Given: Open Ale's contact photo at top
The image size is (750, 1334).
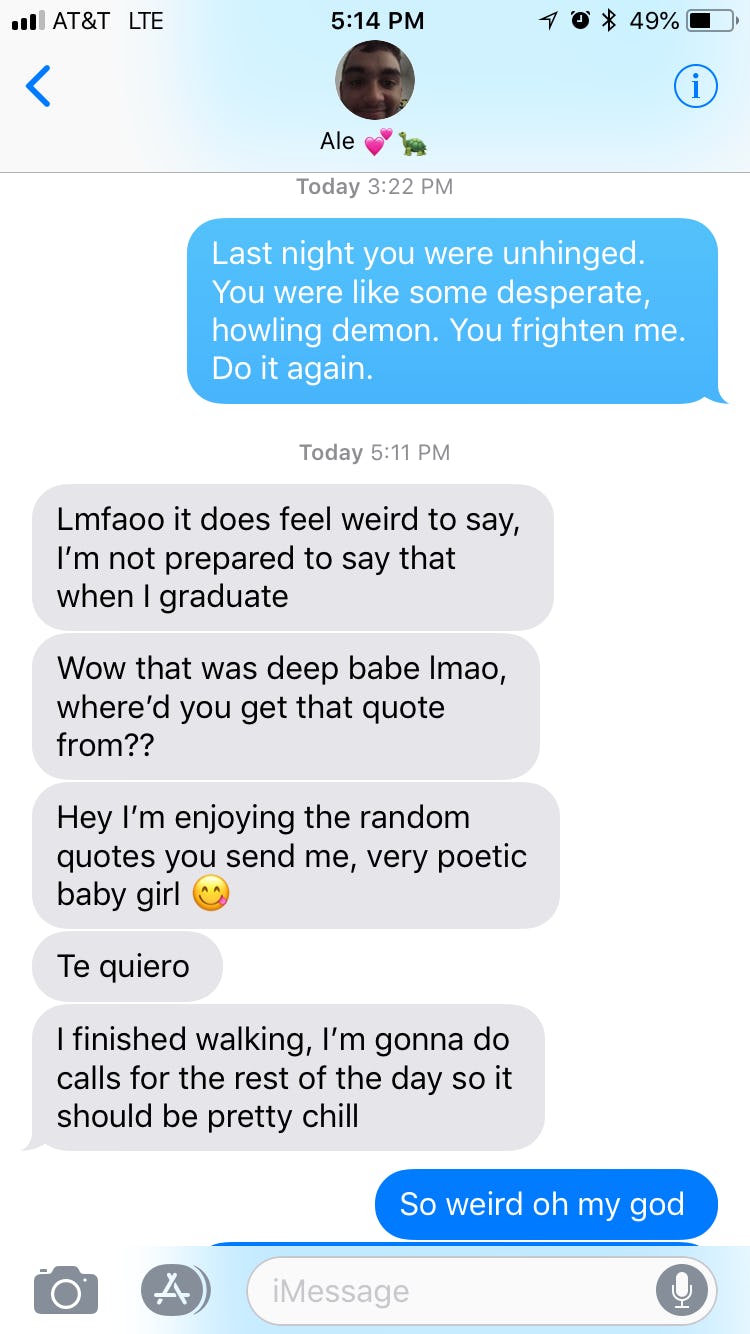Looking at the screenshot, I should [374, 82].
